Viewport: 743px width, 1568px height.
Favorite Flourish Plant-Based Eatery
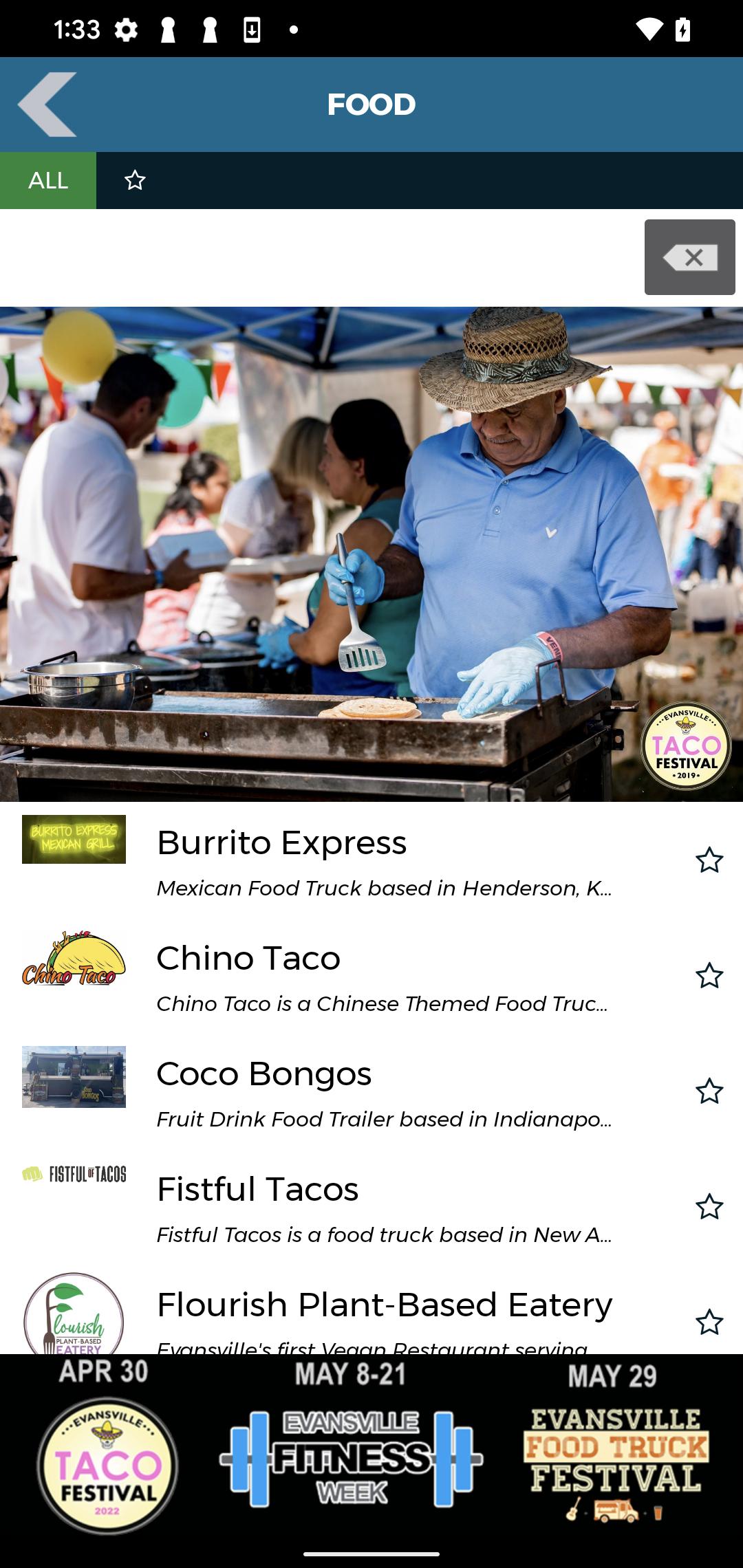click(x=709, y=1322)
